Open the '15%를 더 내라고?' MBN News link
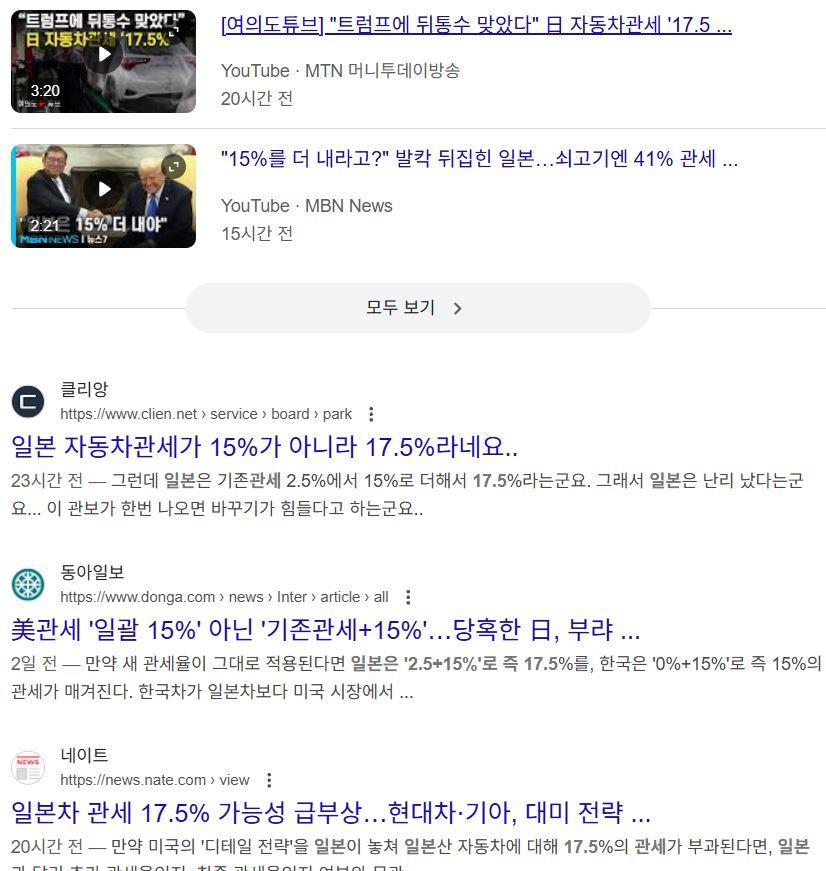 [479, 159]
